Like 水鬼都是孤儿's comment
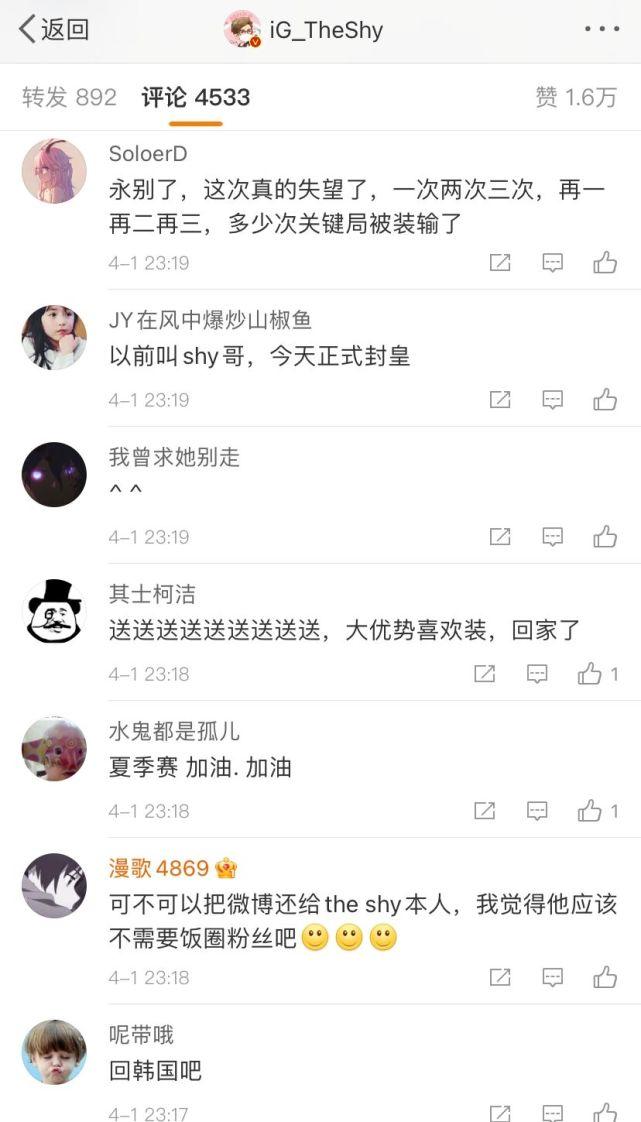 click(x=590, y=811)
